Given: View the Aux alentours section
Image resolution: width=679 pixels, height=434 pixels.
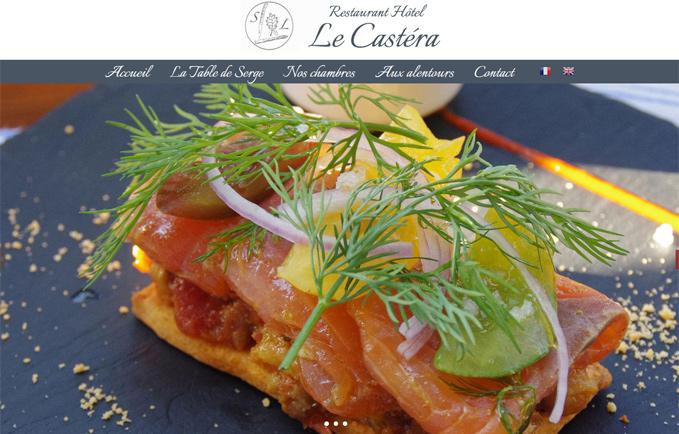Looking at the screenshot, I should 414,72.
